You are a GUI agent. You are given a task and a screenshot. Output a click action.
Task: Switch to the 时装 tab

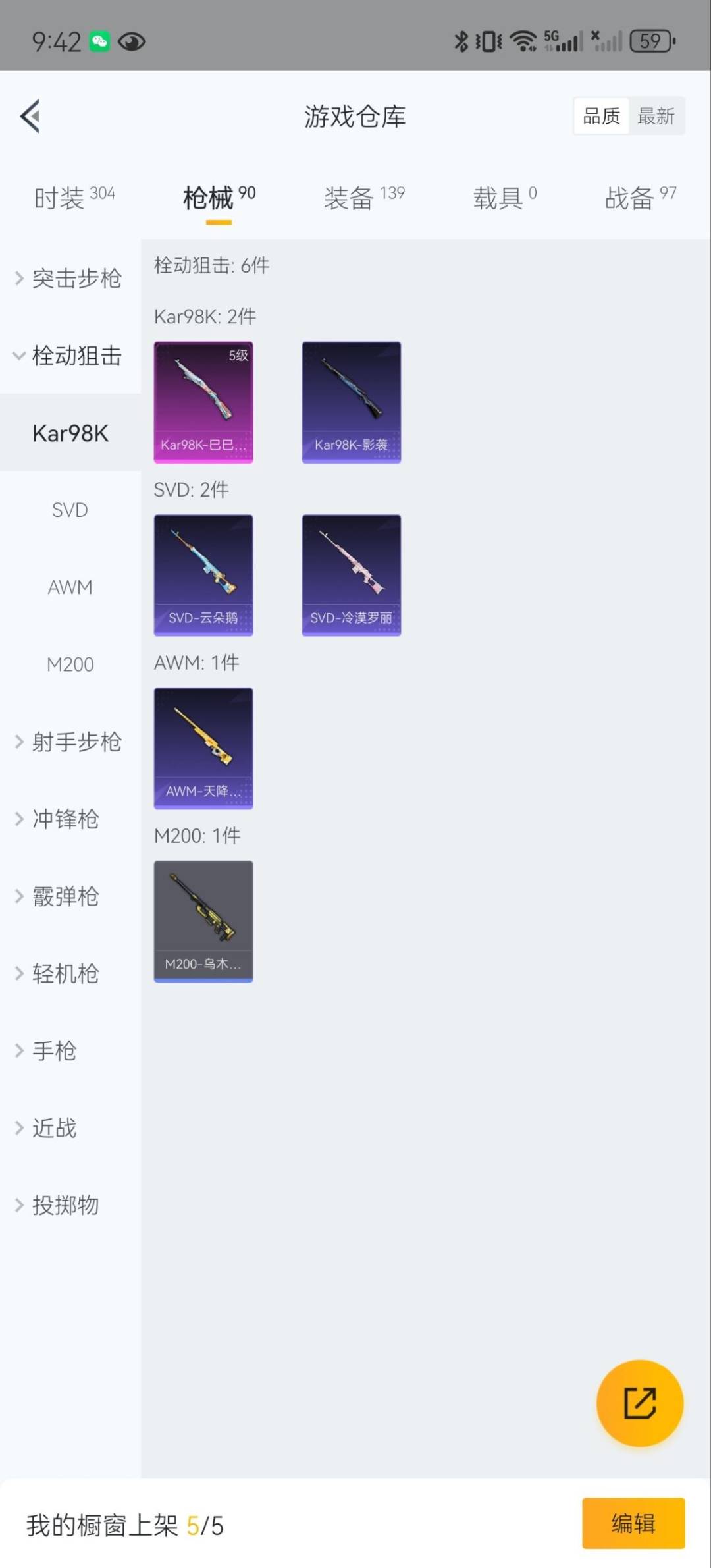coord(74,198)
